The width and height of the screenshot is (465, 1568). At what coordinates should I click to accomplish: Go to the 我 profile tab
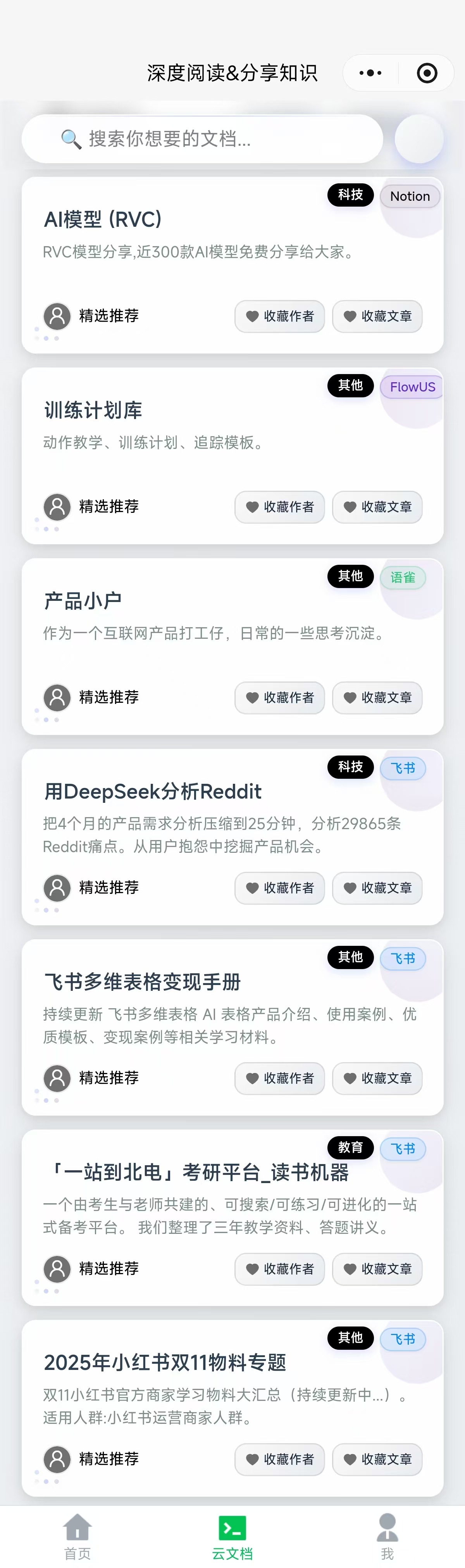coord(387,1537)
